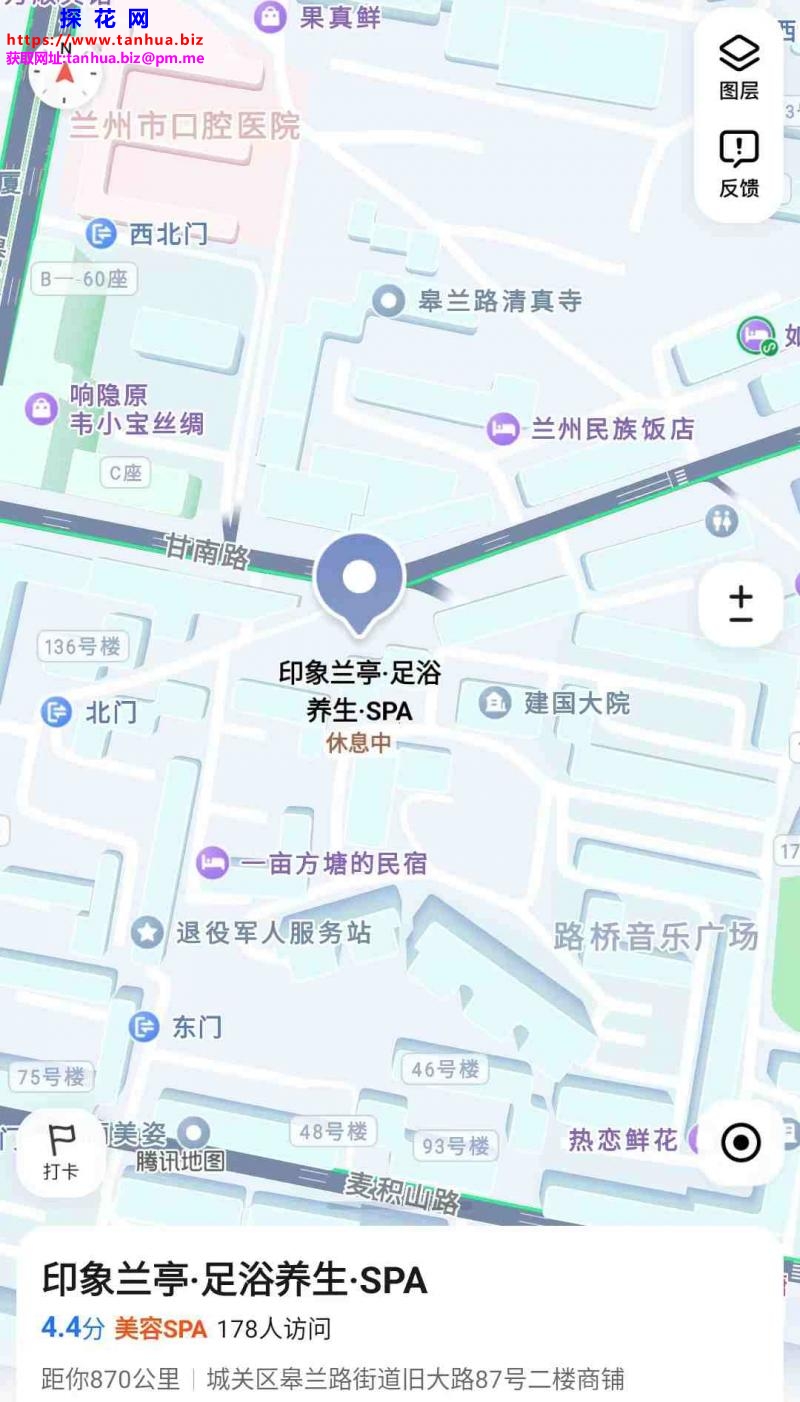Screen dimensions: 800x1402
Task: Recenter map on my current location
Action: [741, 1142]
